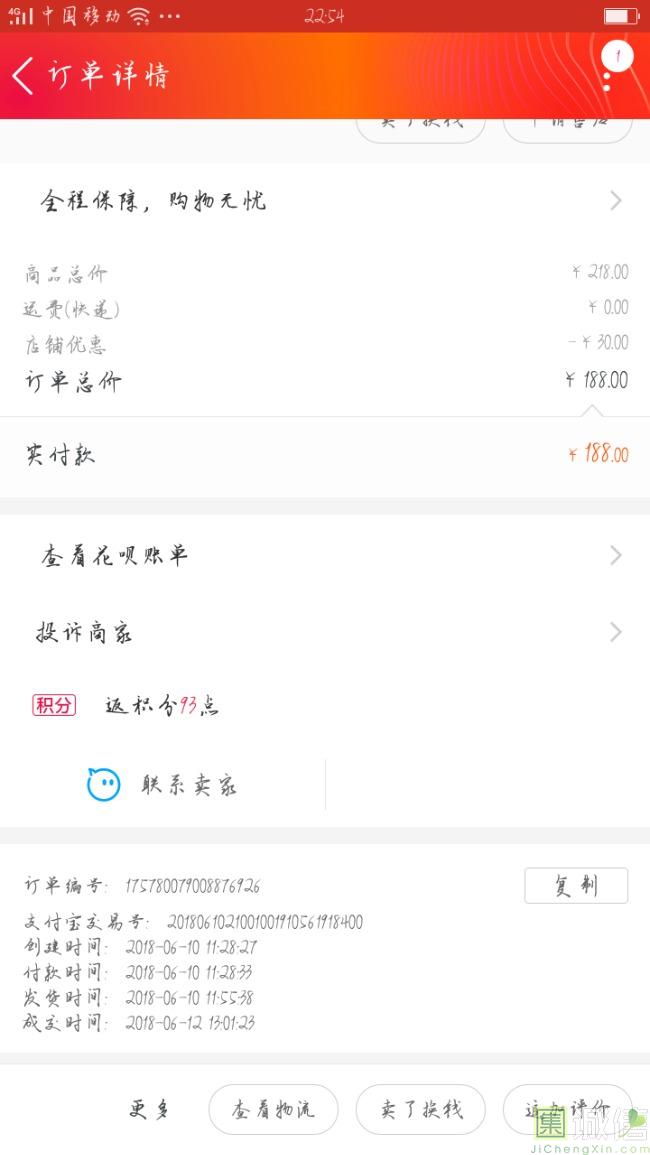Open 查看花呗账单

click(325, 555)
